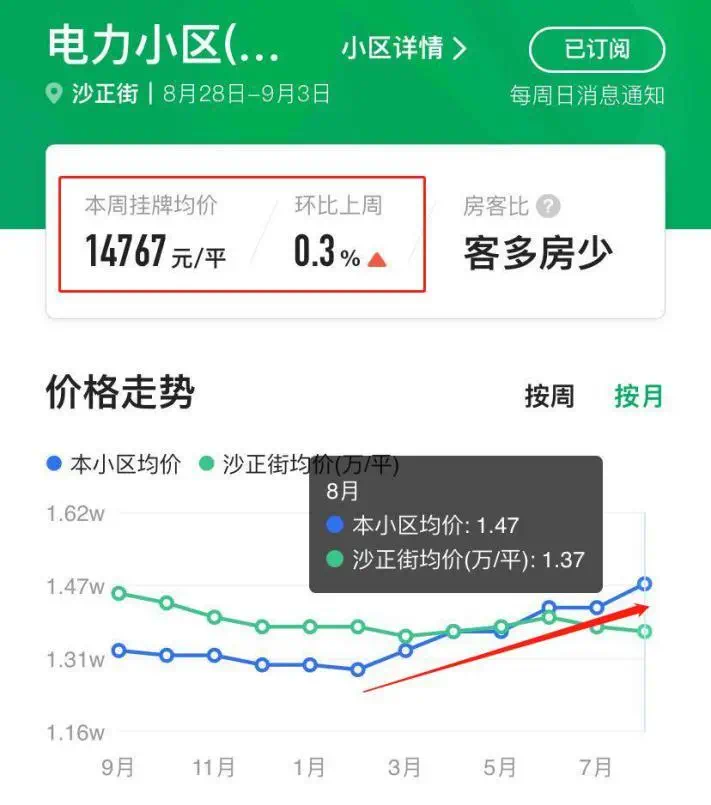Toggle the 本小区均价 legend series
The height and width of the screenshot is (805, 711).
(115, 464)
